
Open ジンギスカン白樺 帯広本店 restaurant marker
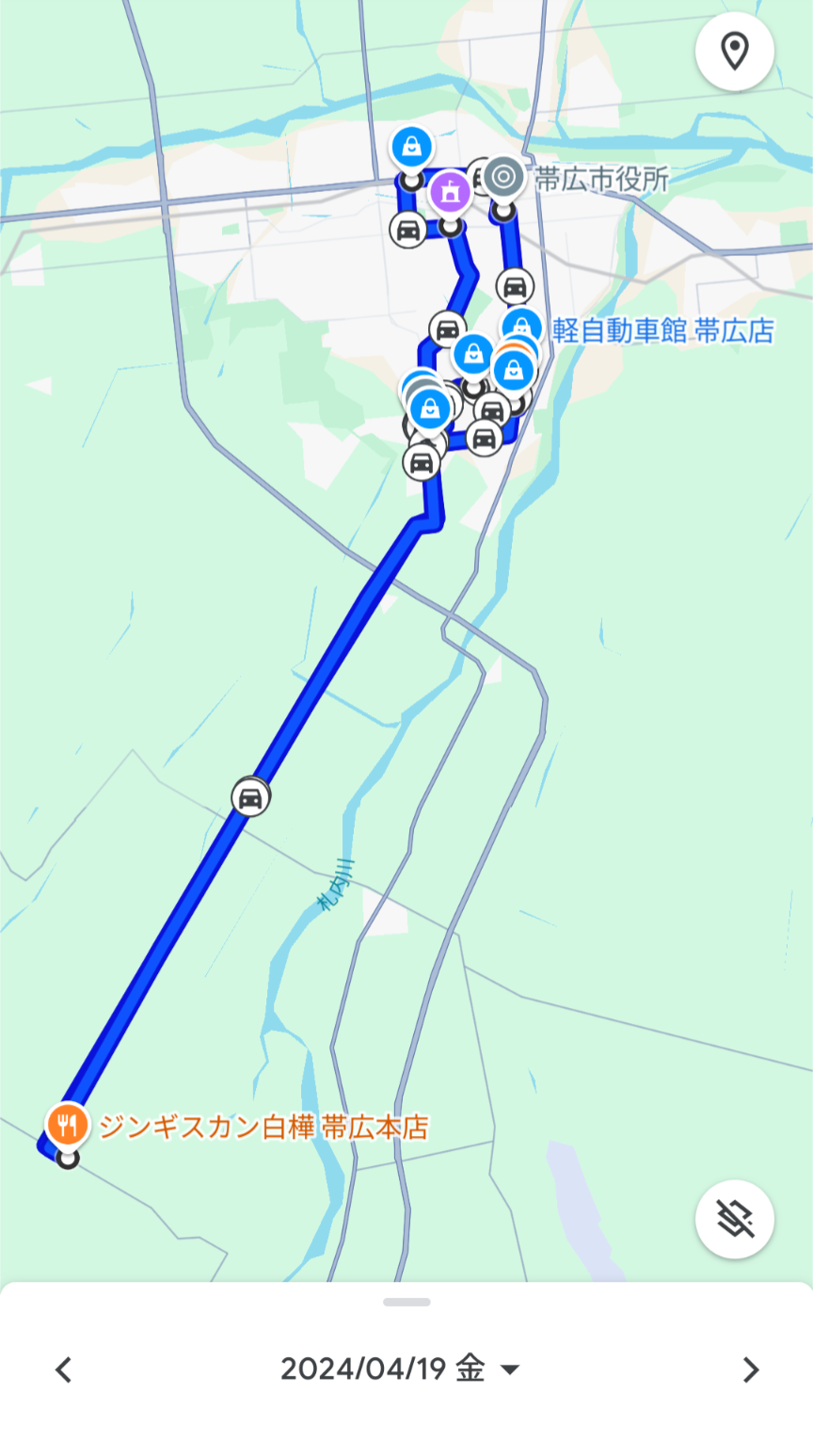68,1124
